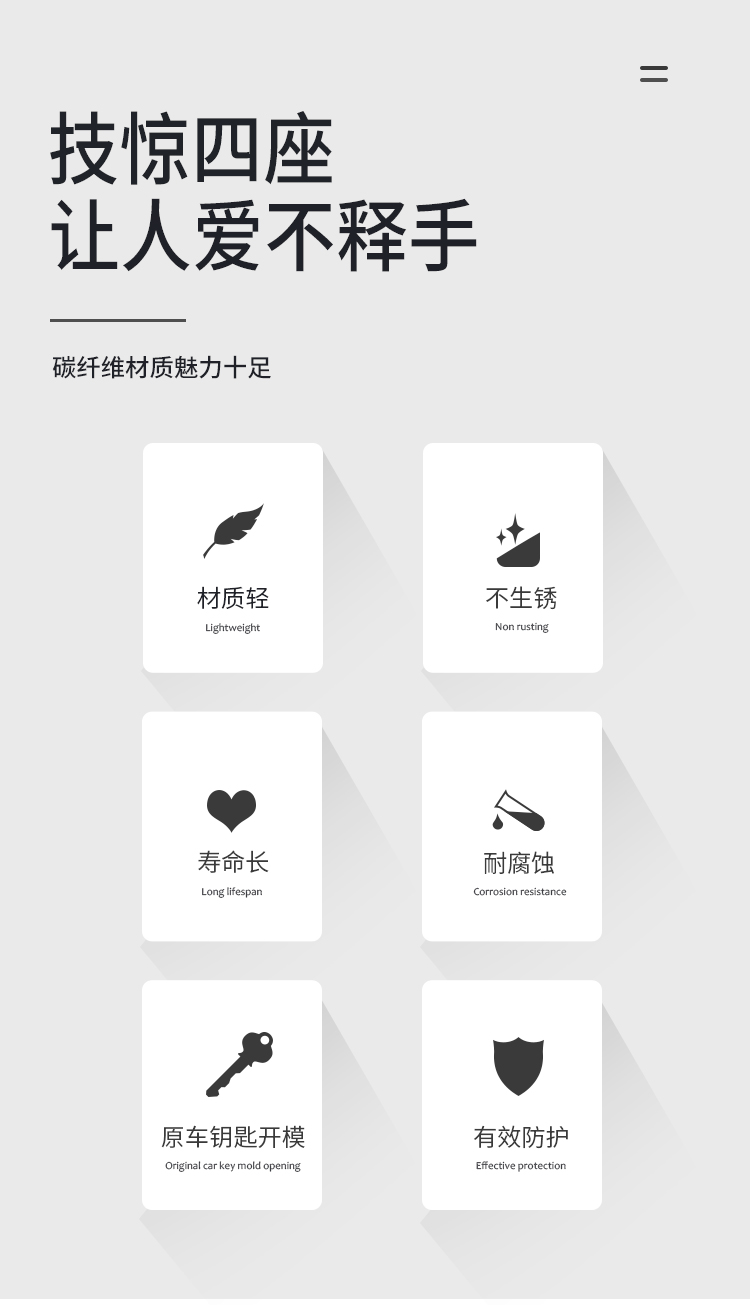Click the test tube Corrosion resistance icon
Viewport: 750px width, 1305px height.
tap(517, 810)
